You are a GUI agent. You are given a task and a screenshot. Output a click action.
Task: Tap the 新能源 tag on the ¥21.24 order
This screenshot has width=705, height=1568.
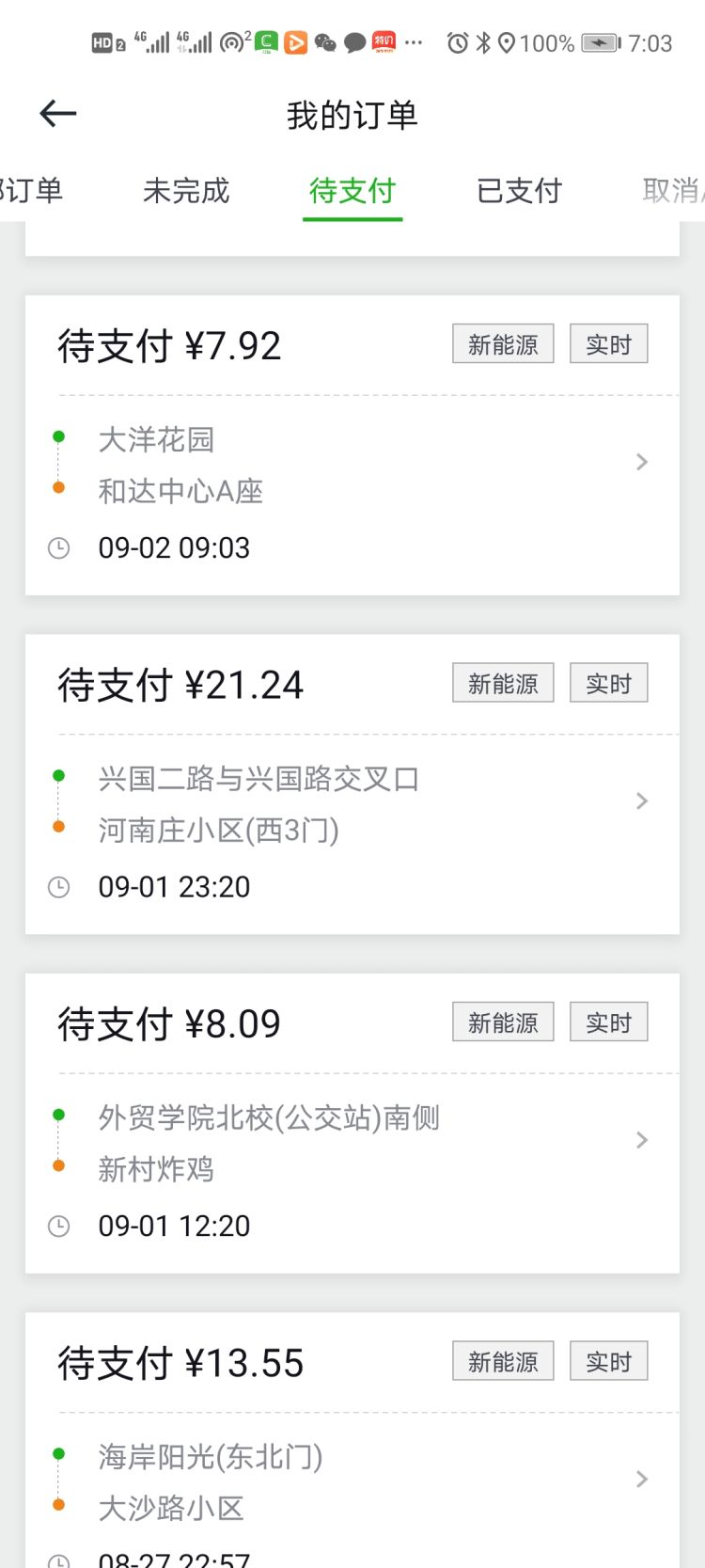[502, 683]
